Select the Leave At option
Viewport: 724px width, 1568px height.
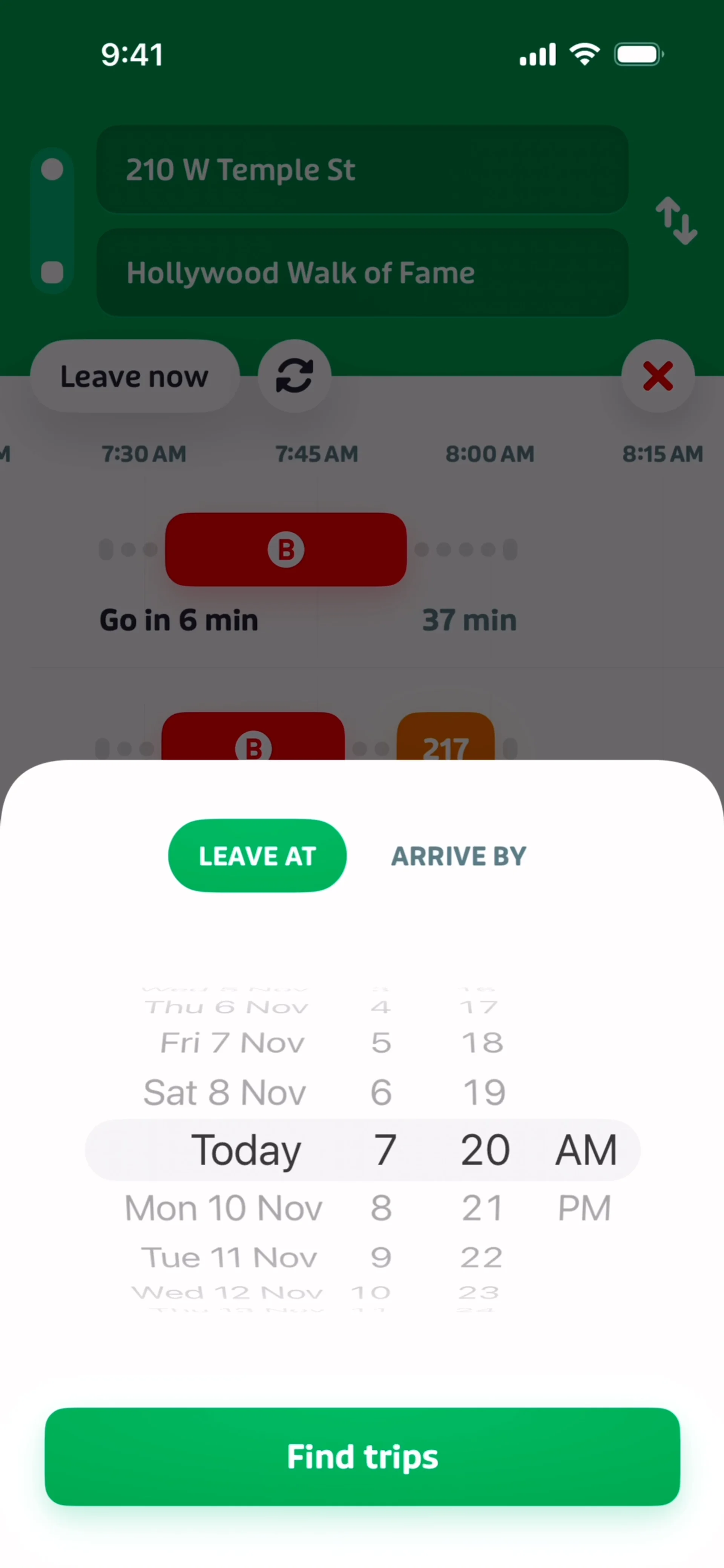pos(257,856)
